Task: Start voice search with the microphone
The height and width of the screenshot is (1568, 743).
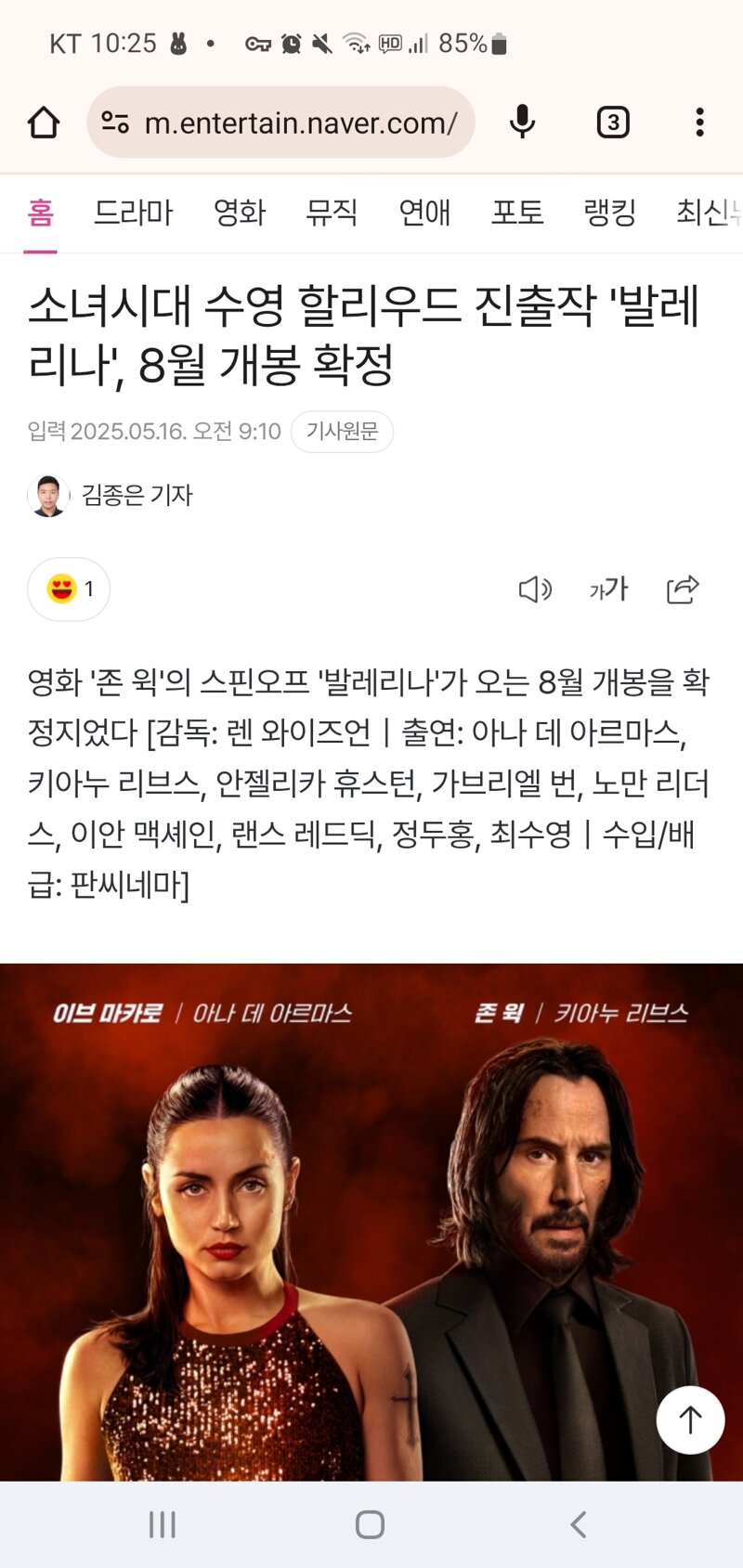Action: tap(523, 123)
